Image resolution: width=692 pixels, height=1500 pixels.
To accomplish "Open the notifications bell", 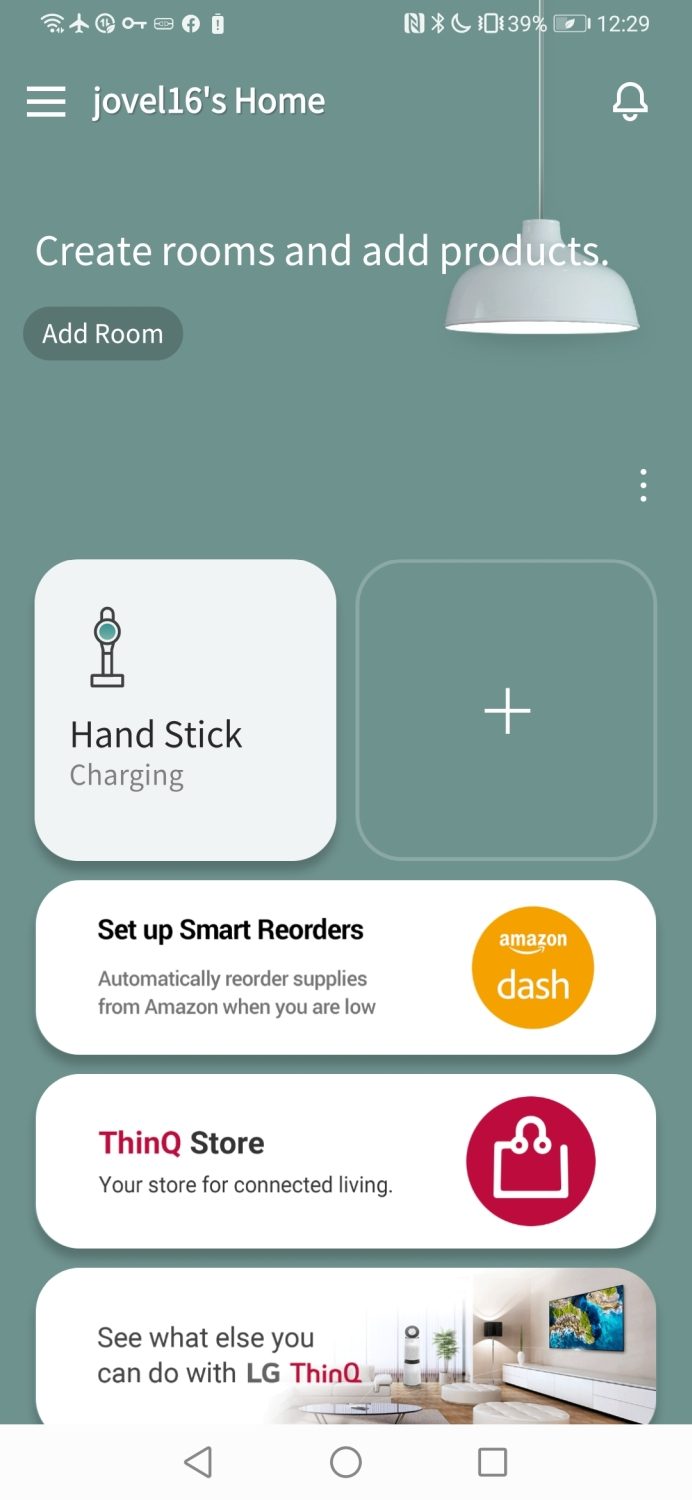I will (630, 101).
